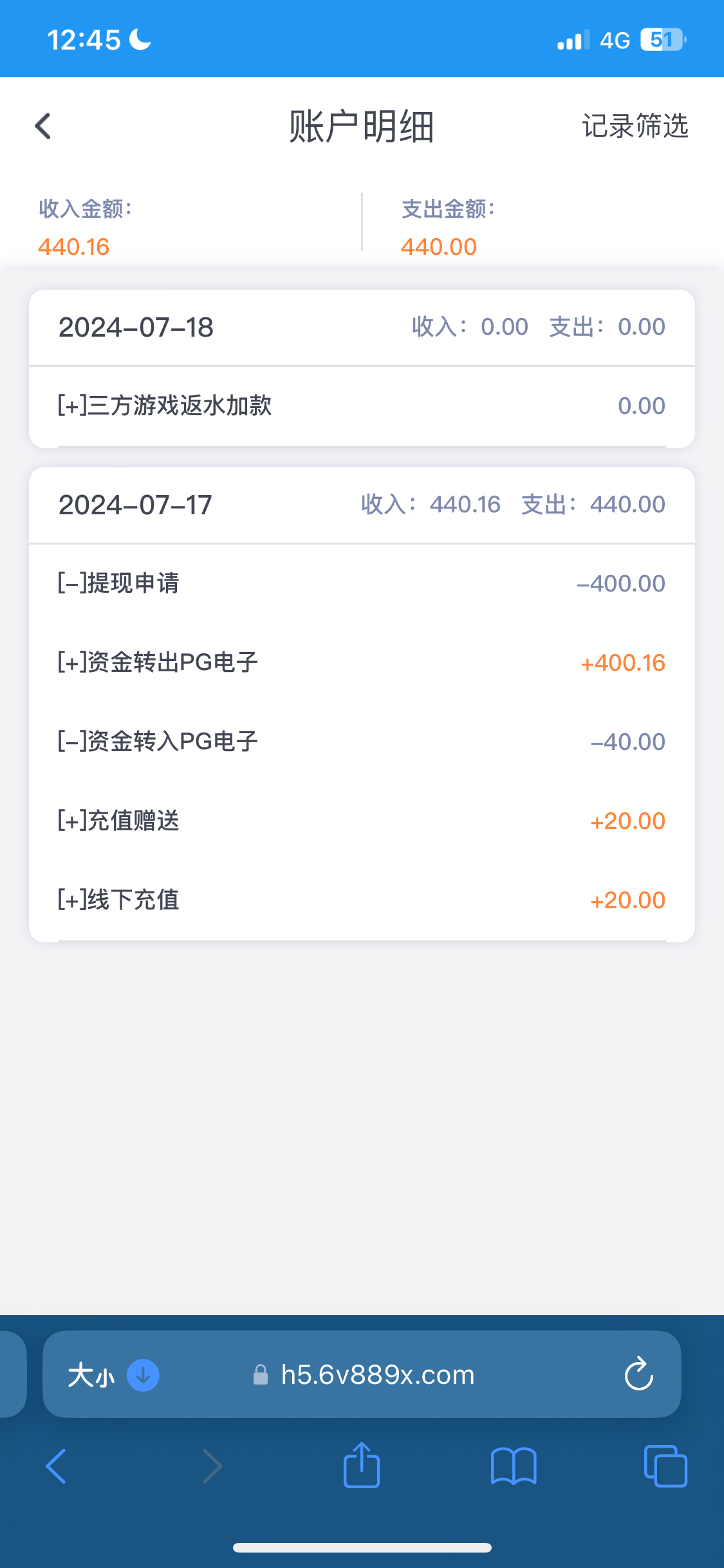Viewport: 724px width, 1568px height.
Task: Tap the home indicator bar
Action: pyautogui.click(x=362, y=1547)
